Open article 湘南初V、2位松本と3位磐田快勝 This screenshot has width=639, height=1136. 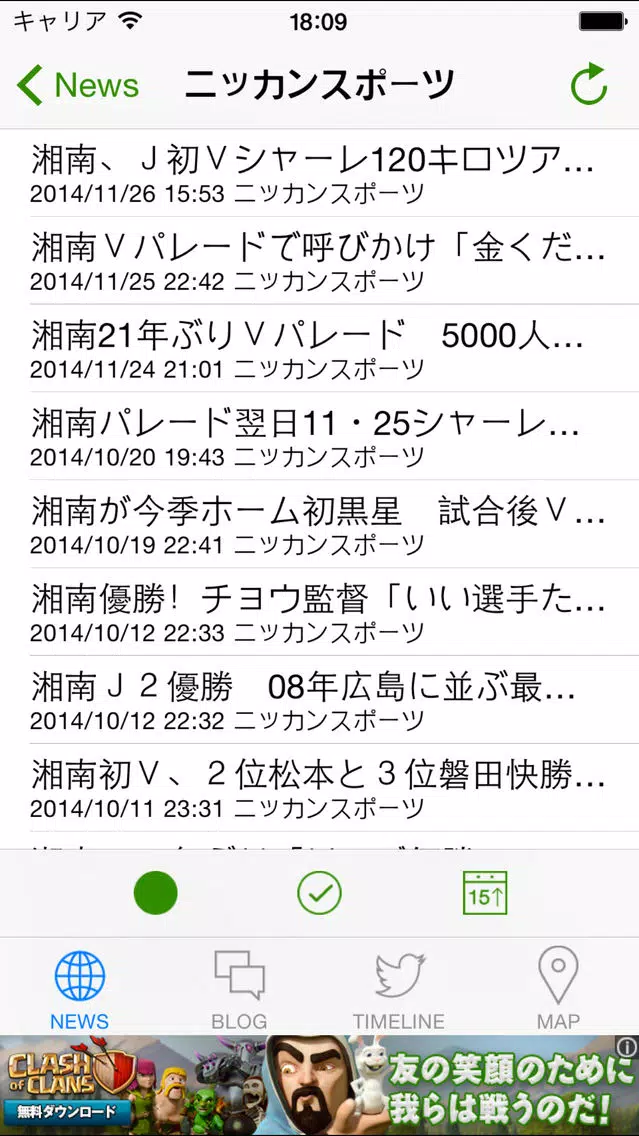coord(320,788)
